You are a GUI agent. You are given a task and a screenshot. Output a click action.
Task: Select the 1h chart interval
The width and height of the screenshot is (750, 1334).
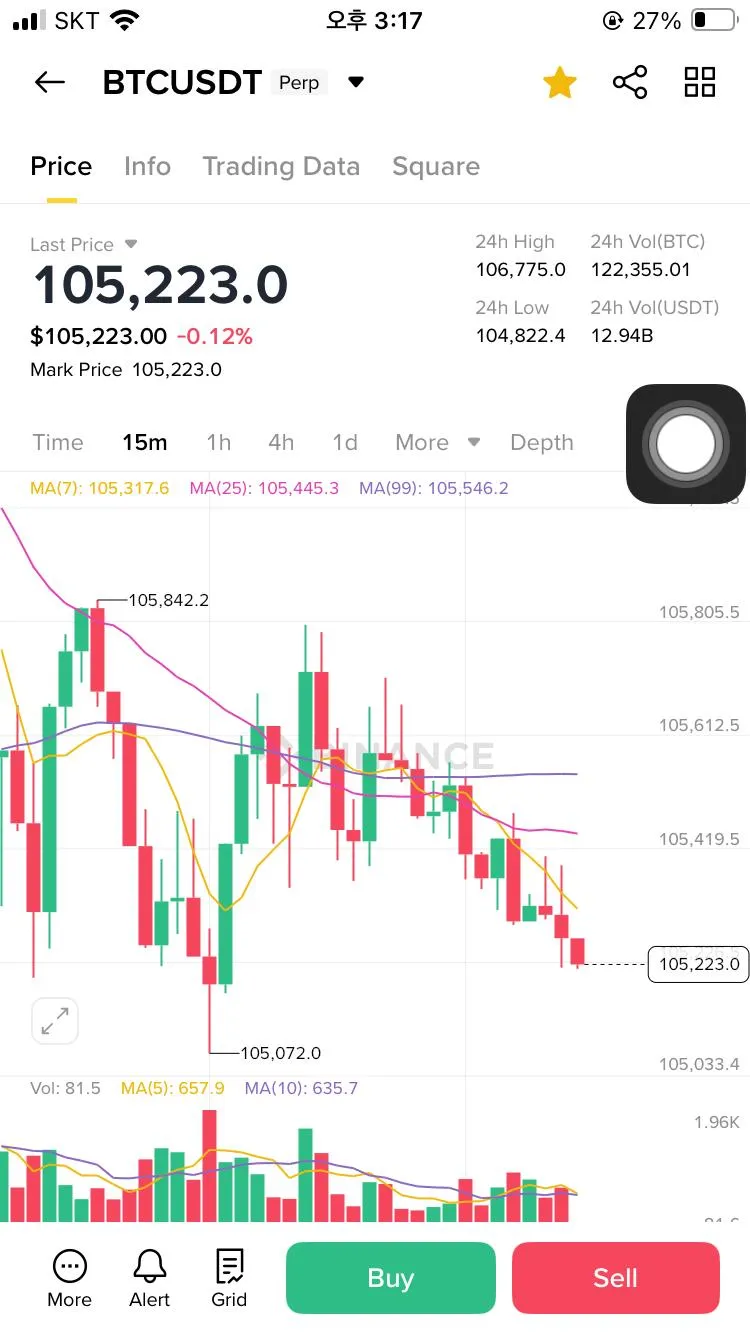[218, 442]
